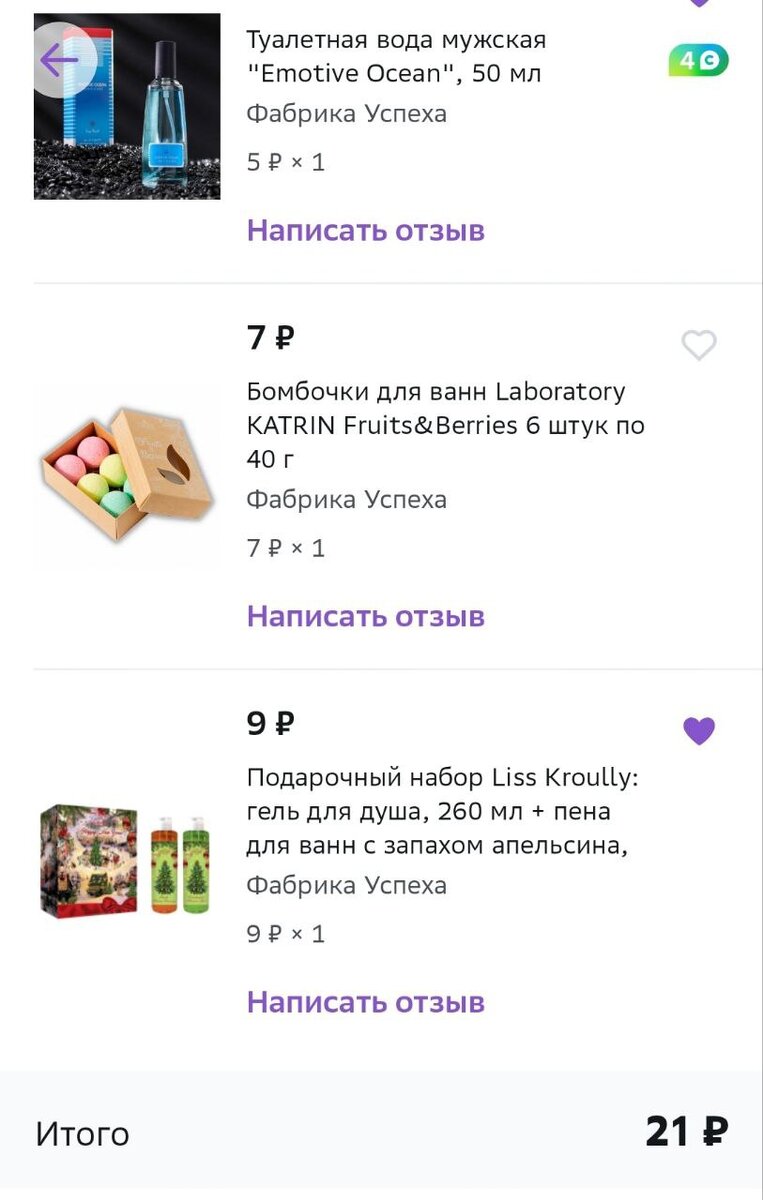Image resolution: width=763 pixels, height=1200 pixels.
Task: Add KATRIN bath bombs to favorites
Action: 699,346
